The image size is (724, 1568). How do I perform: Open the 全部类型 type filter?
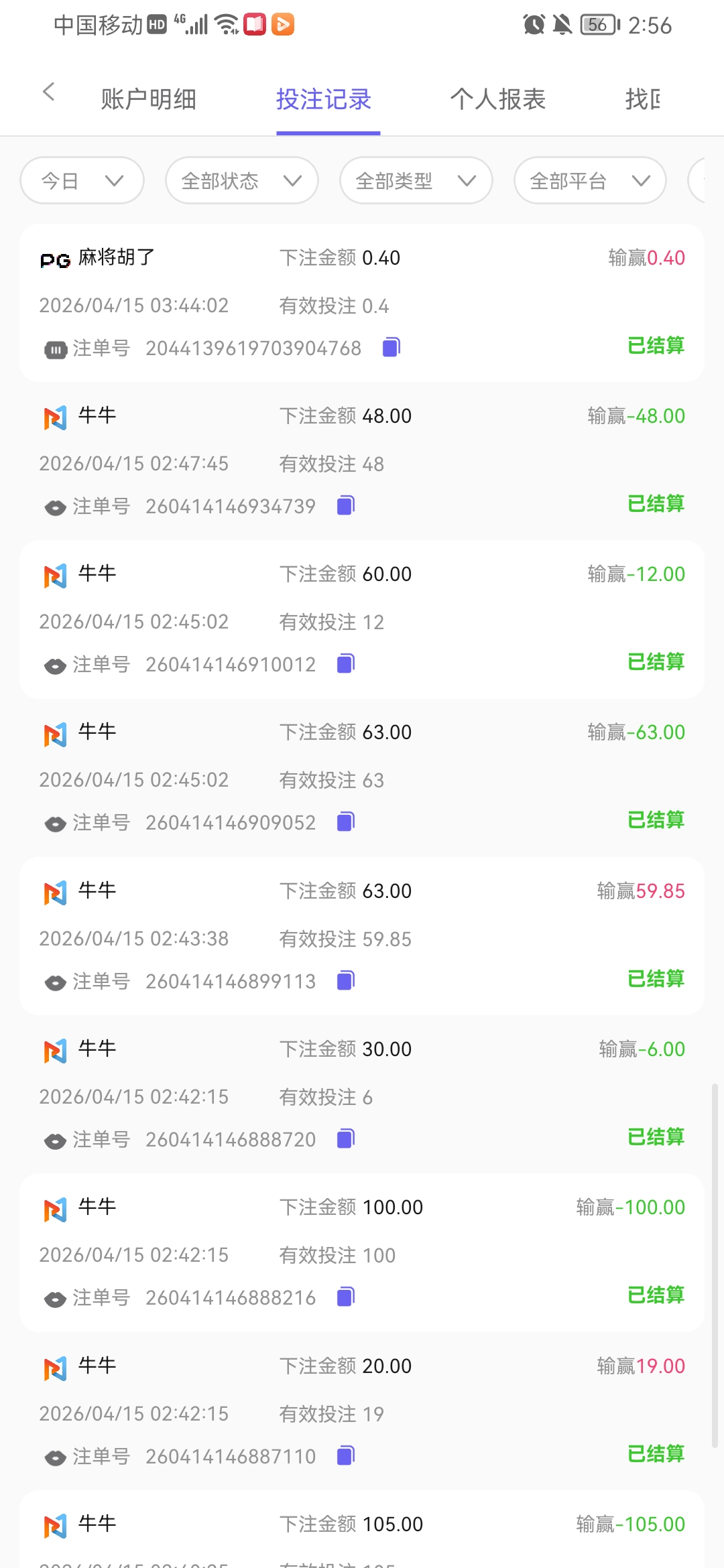[415, 180]
